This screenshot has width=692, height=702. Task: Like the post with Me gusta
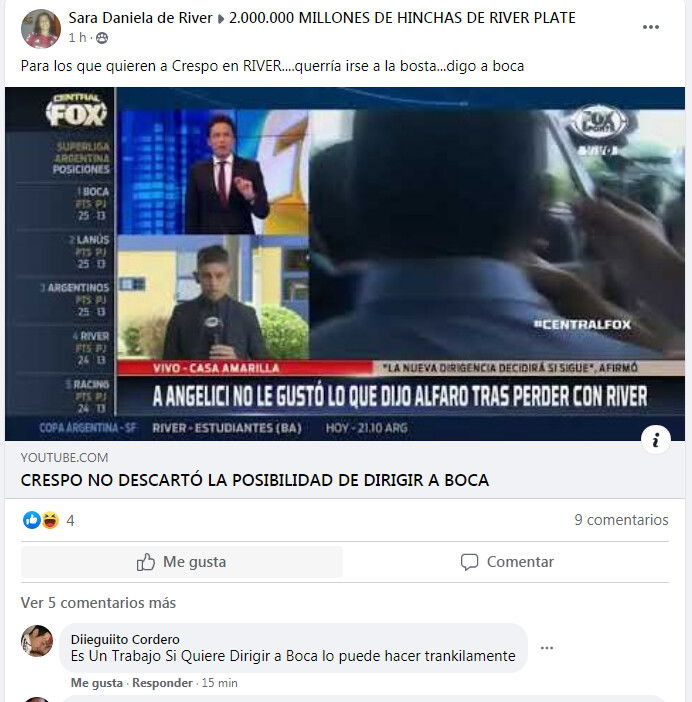181,562
